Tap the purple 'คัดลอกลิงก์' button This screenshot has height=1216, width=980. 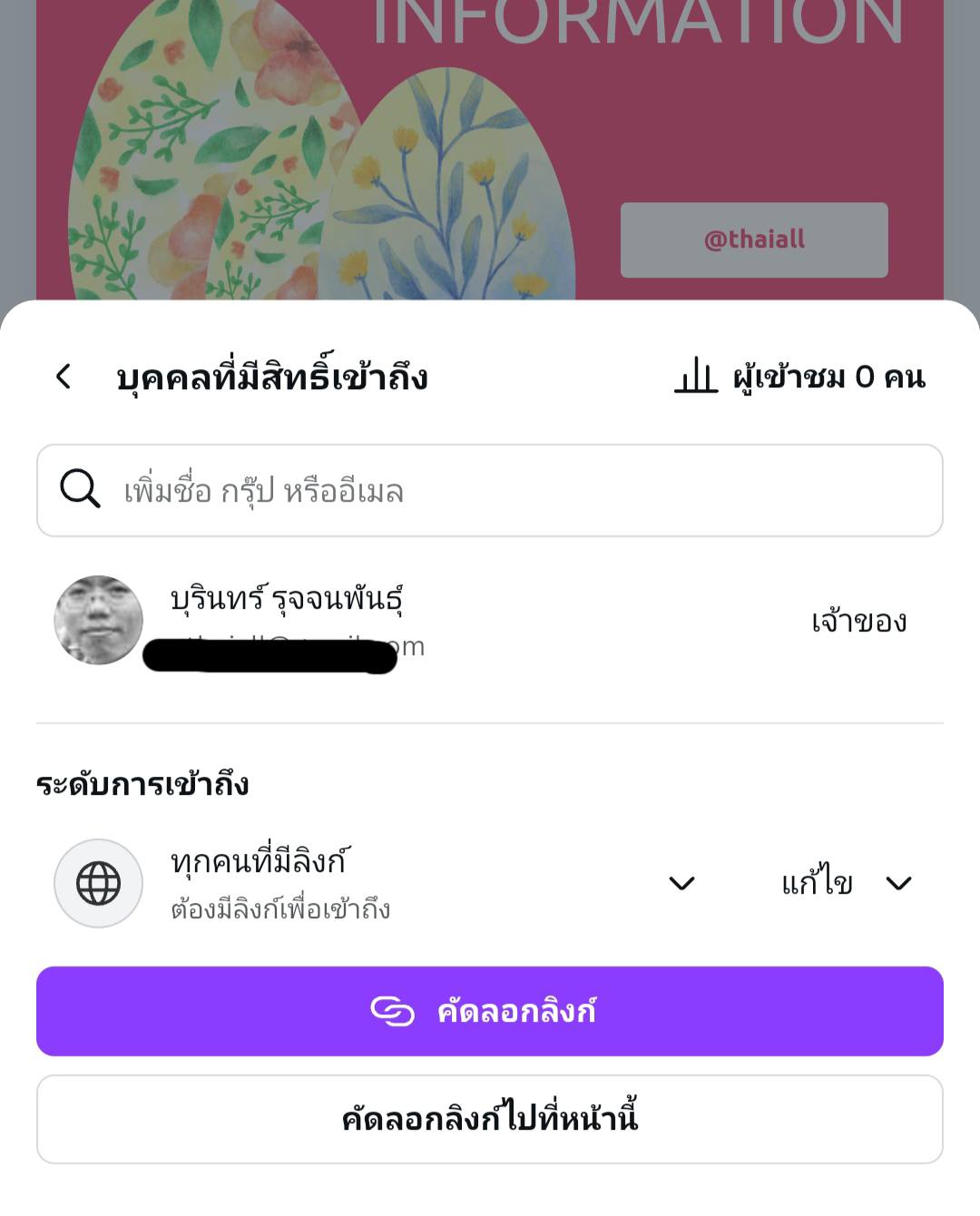point(490,1011)
